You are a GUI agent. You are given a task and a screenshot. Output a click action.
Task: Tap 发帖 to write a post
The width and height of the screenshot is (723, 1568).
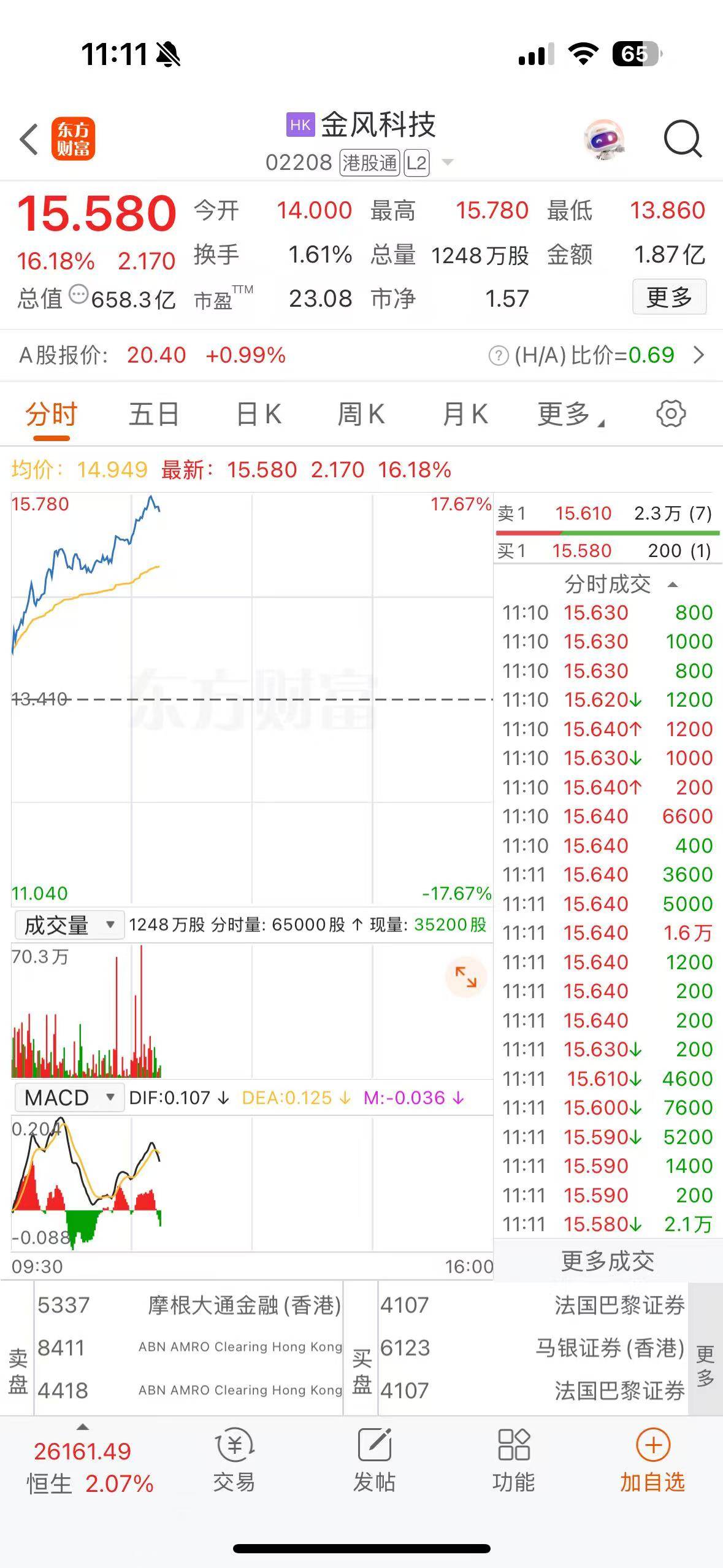click(x=374, y=1461)
